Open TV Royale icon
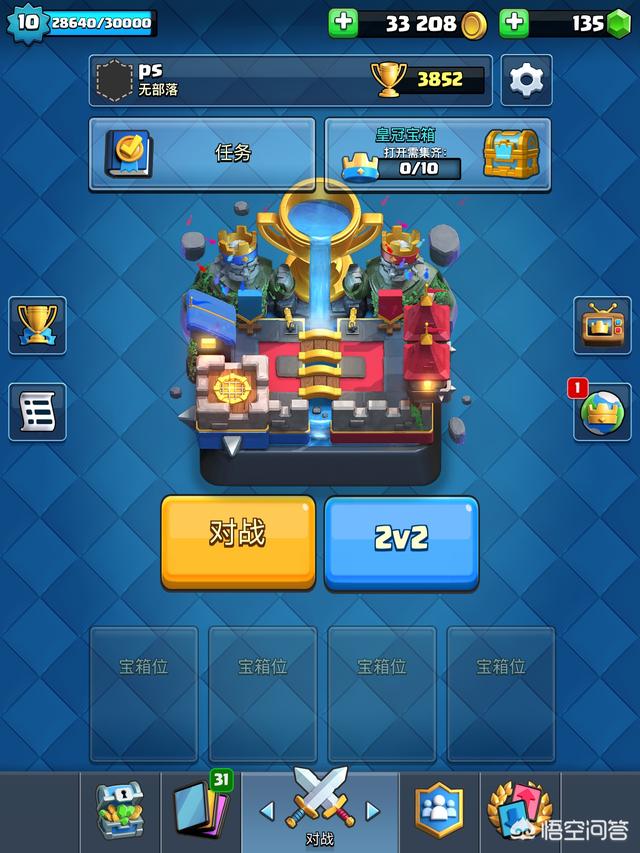The width and height of the screenshot is (640, 853). click(x=602, y=324)
